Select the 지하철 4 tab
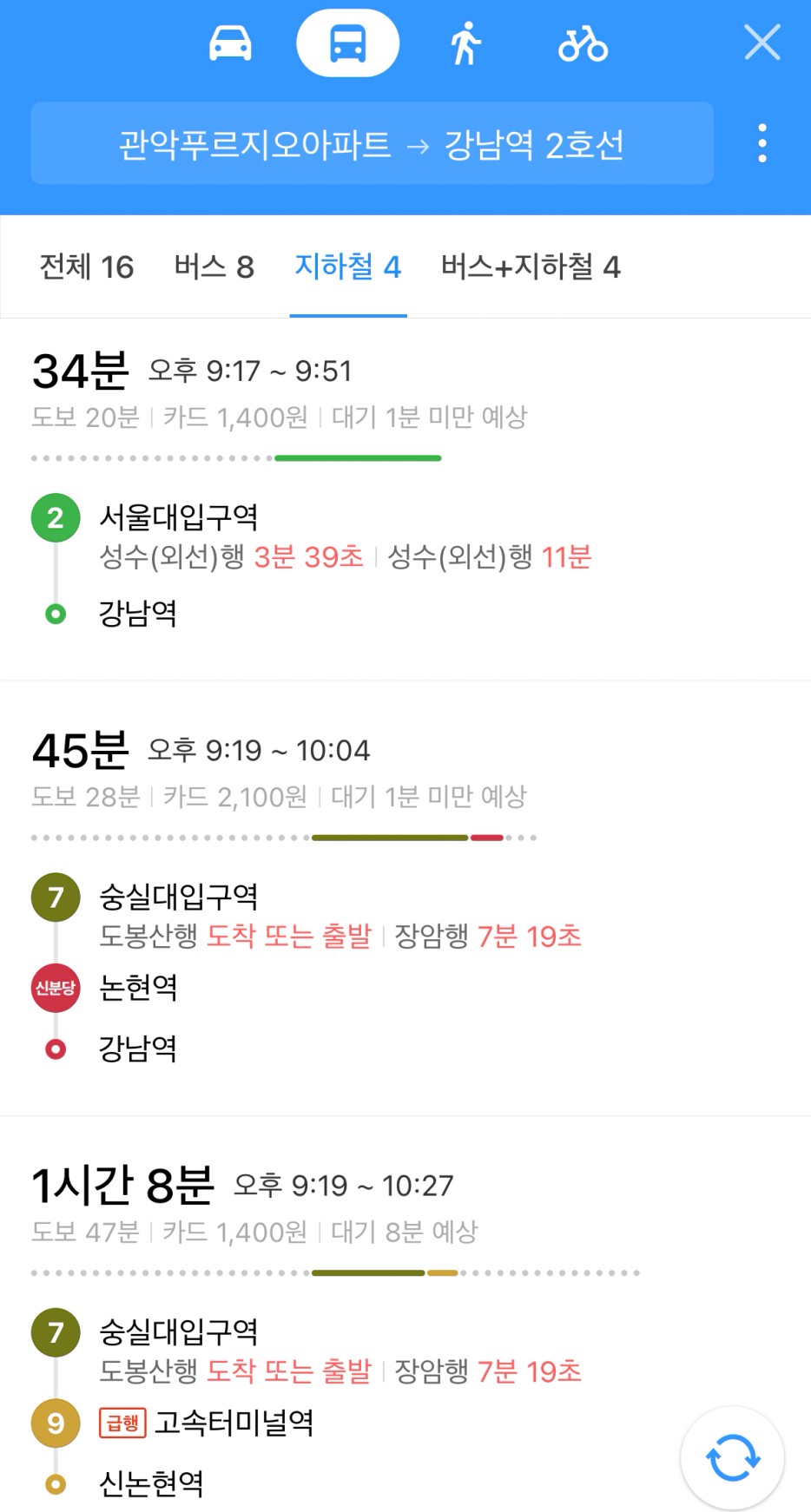The image size is (811, 1512). tap(347, 266)
